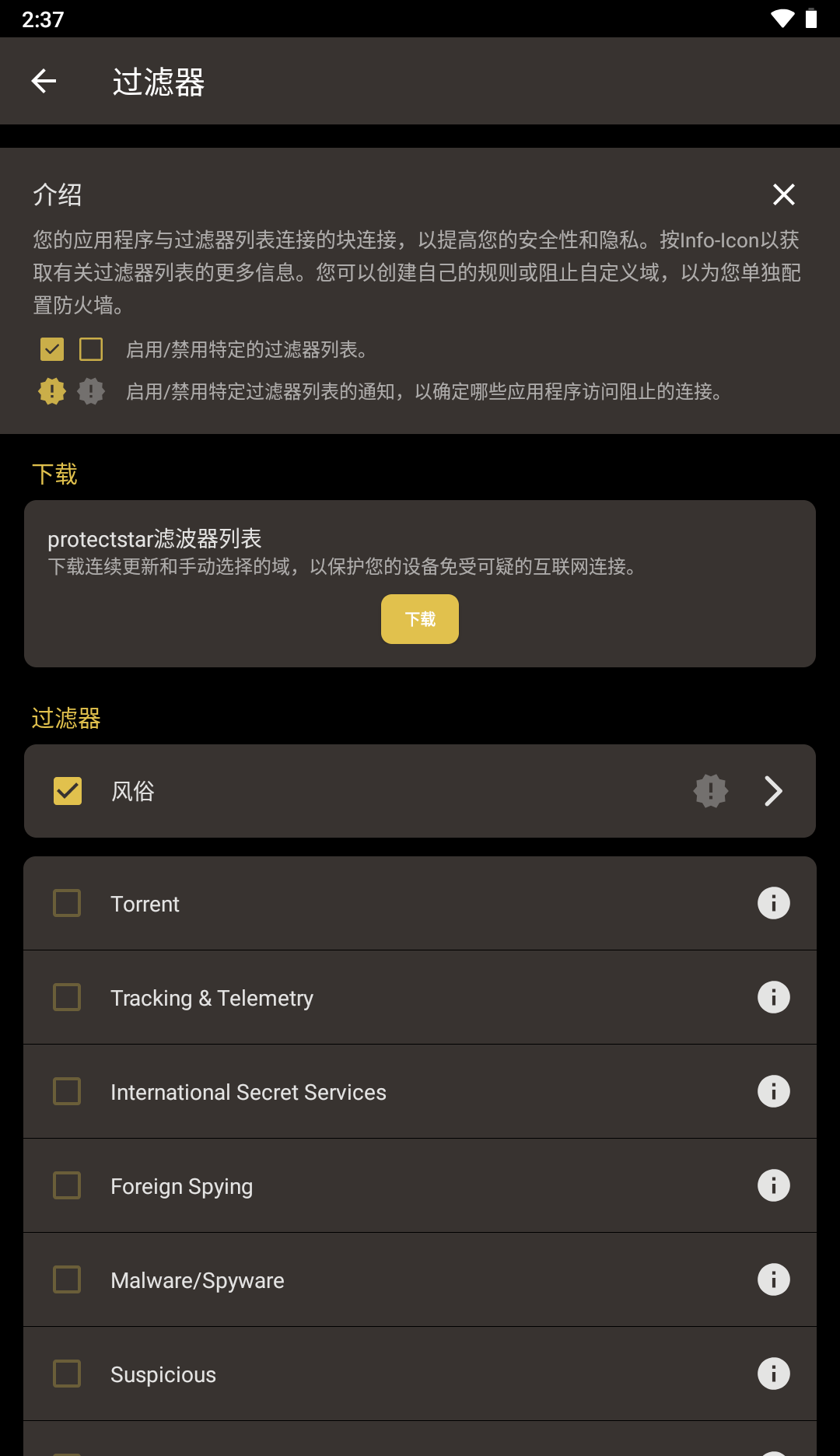Go back from the 过滤器 screen
This screenshot has width=840, height=1456.
pos(44,81)
